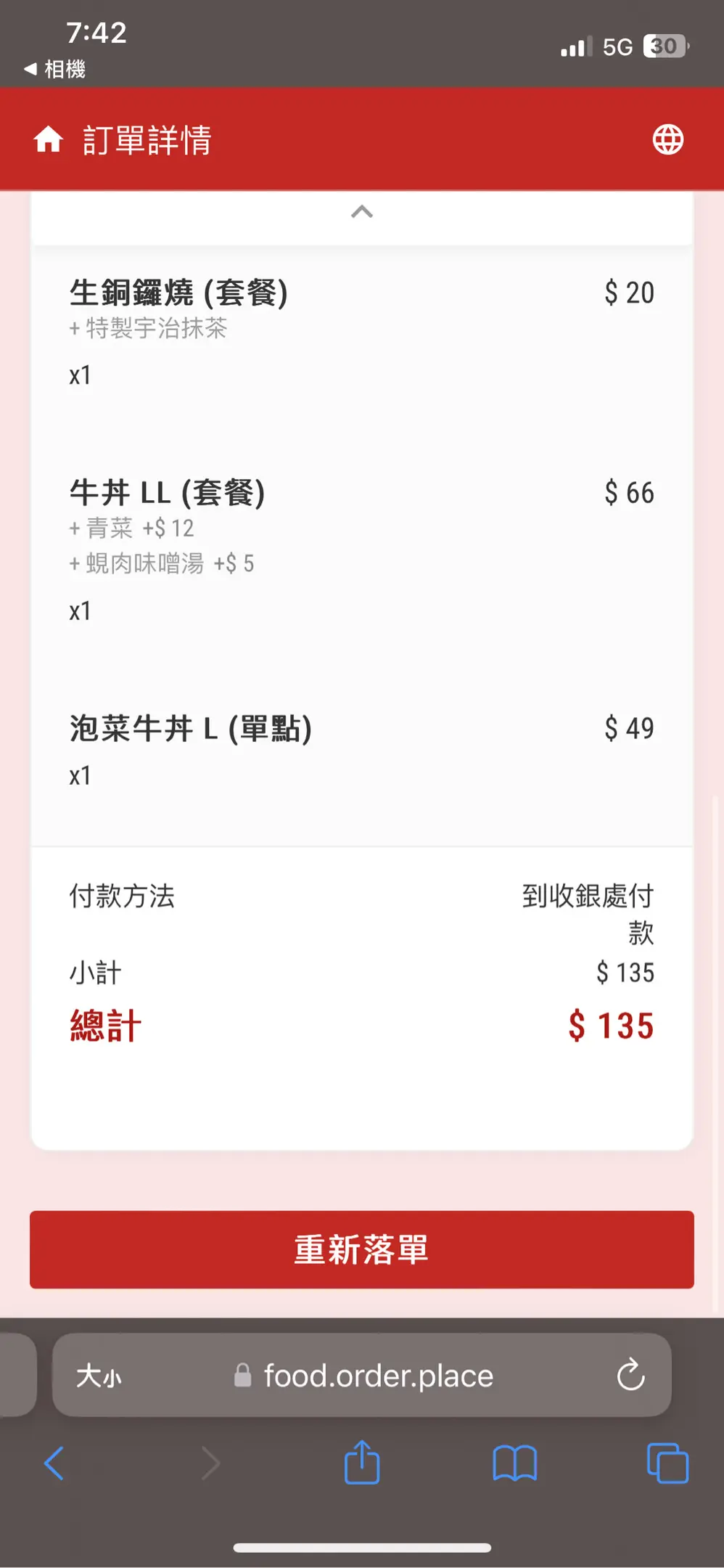Viewport: 724px width, 1568px height.
Task: Collapse the order details chevron
Action: pyautogui.click(x=361, y=212)
